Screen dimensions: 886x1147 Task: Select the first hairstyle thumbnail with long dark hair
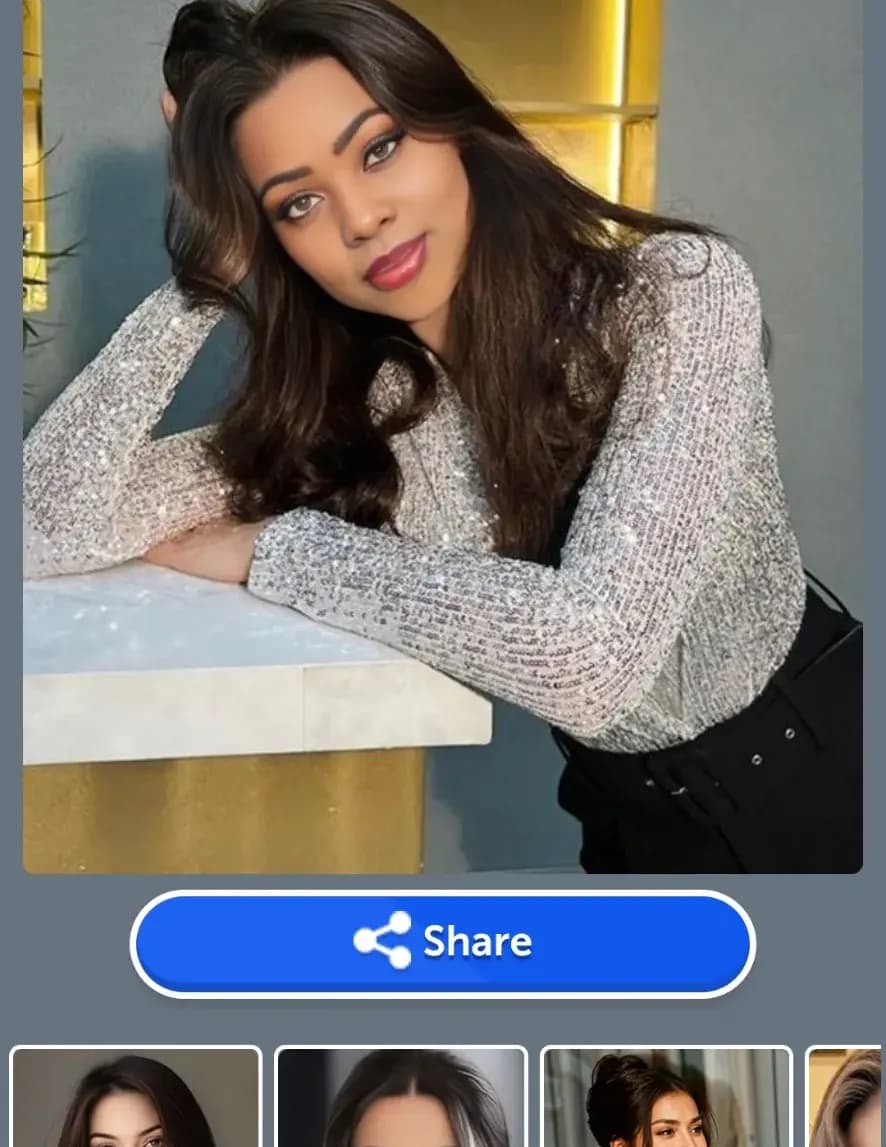[135, 1097]
